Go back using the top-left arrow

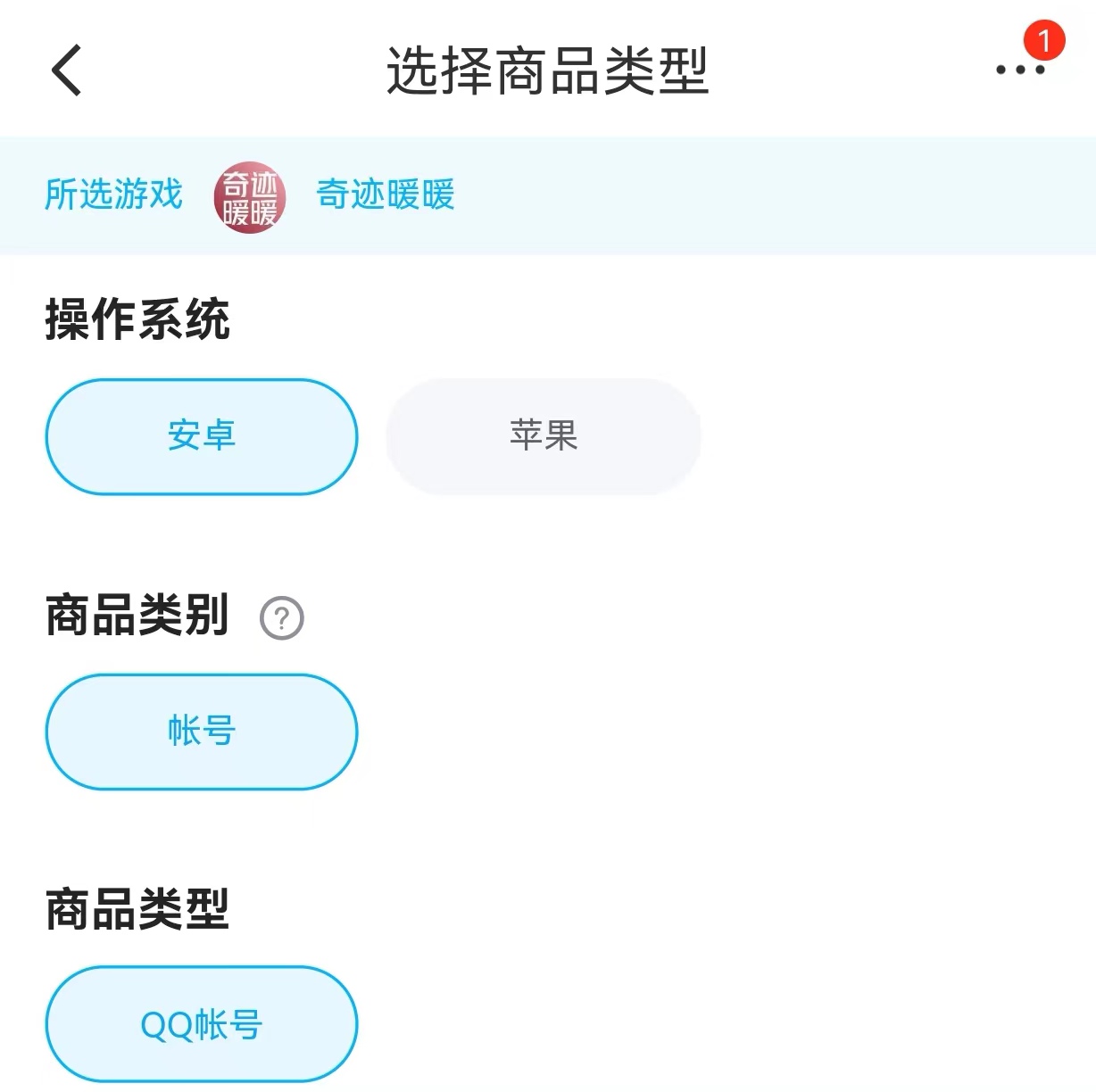click(67, 70)
